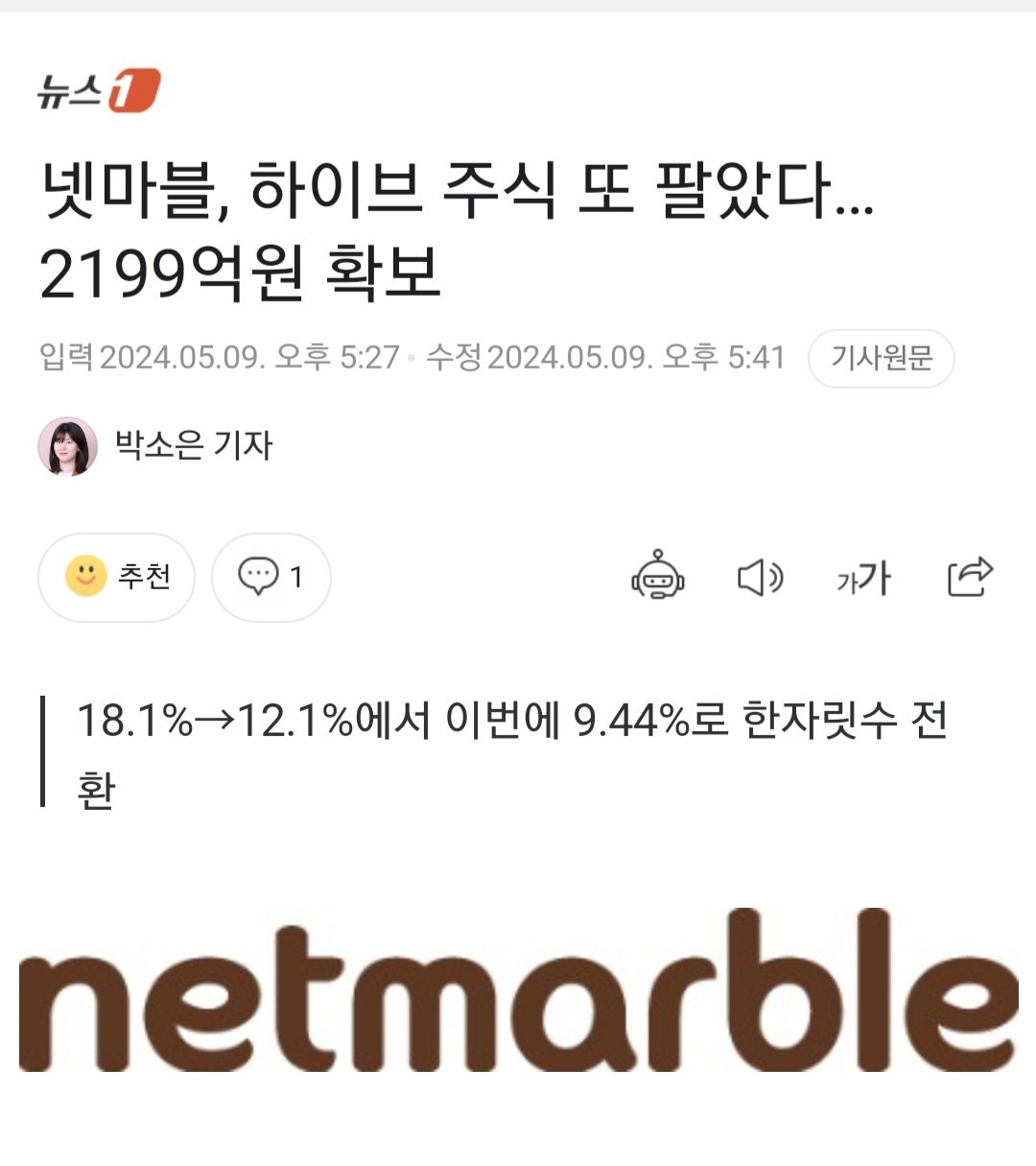The height and width of the screenshot is (1166, 1036).
Task: Share this article
Action: tap(969, 577)
